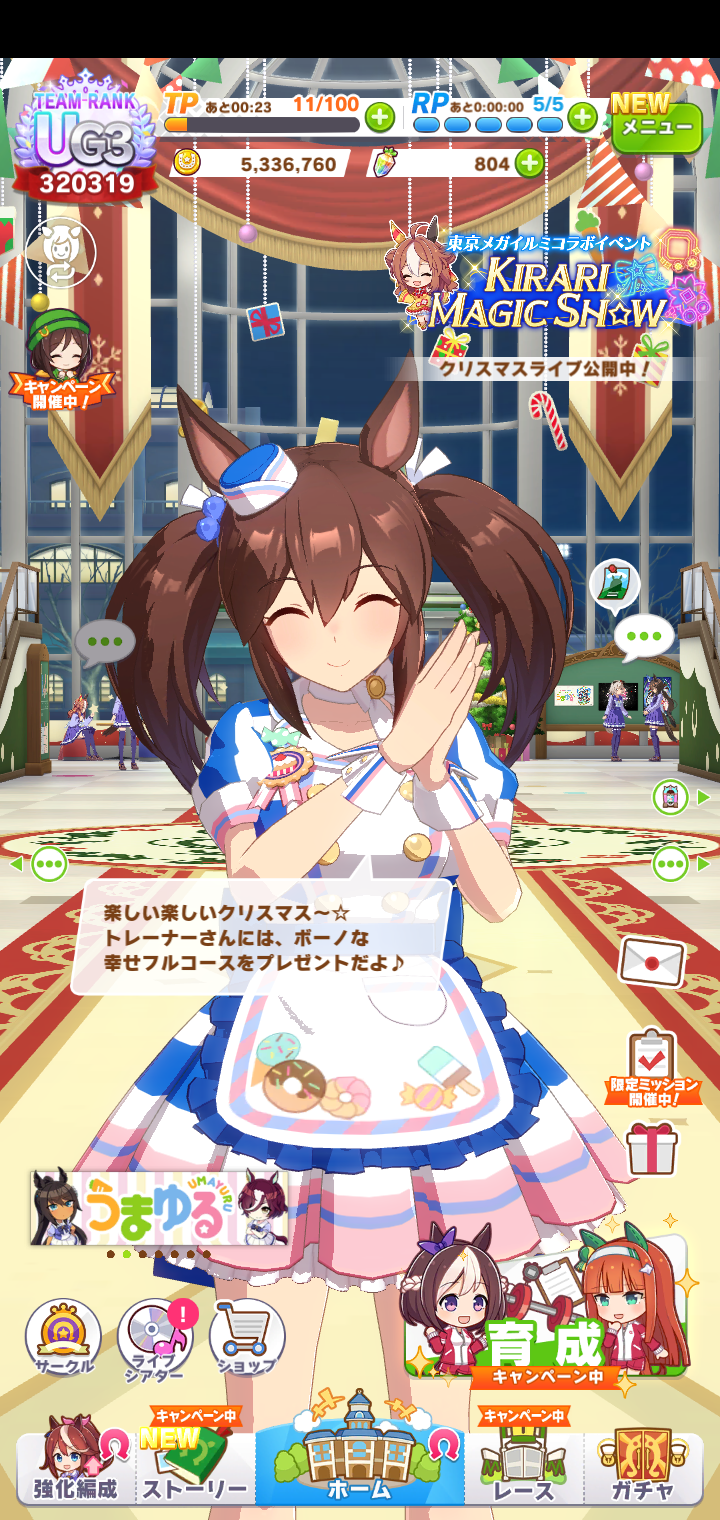Open 限定ミッション limited missions
The image size is (720, 1520).
point(653,1068)
